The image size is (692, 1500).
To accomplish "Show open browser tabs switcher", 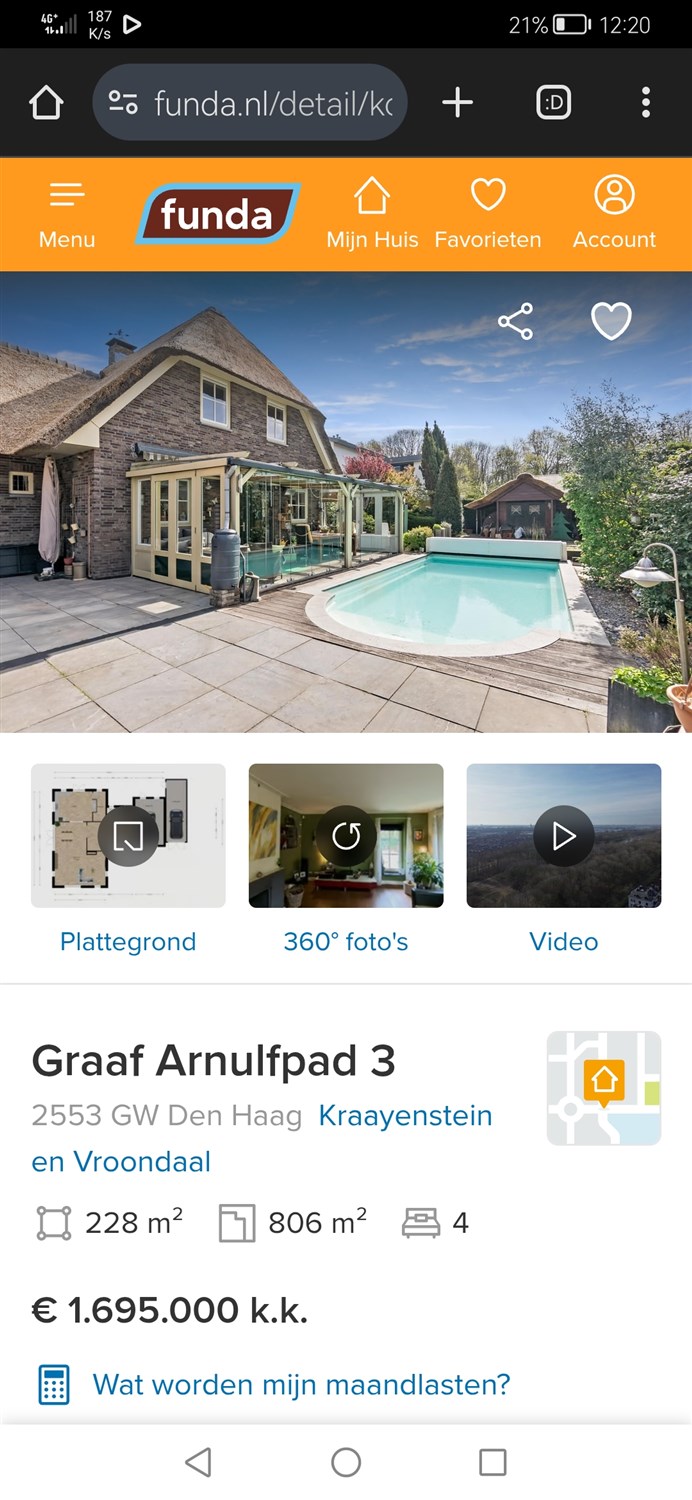I will 554,102.
